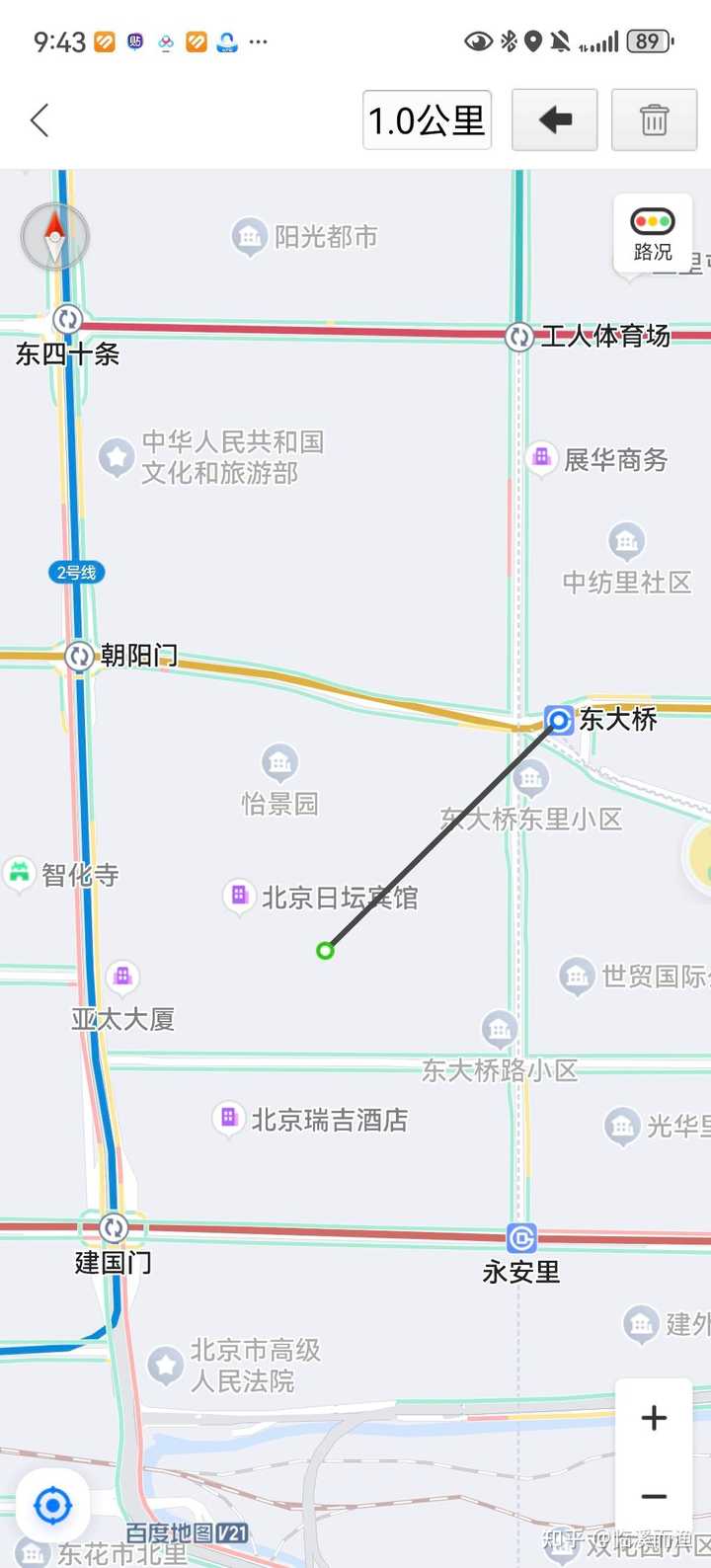Select the 永安里 subway station marker
711x1568 pixels.
click(521, 1237)
